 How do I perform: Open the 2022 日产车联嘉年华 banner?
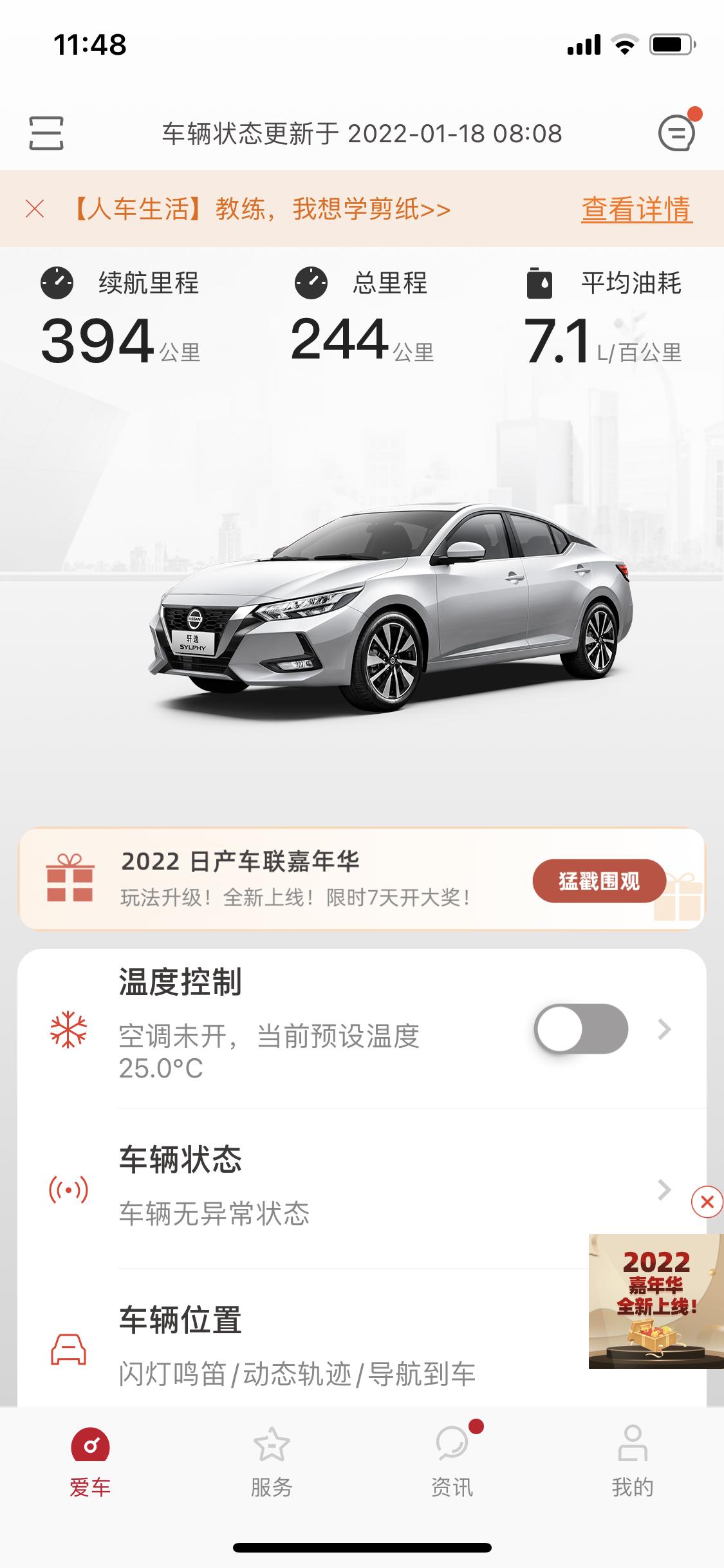290,879
